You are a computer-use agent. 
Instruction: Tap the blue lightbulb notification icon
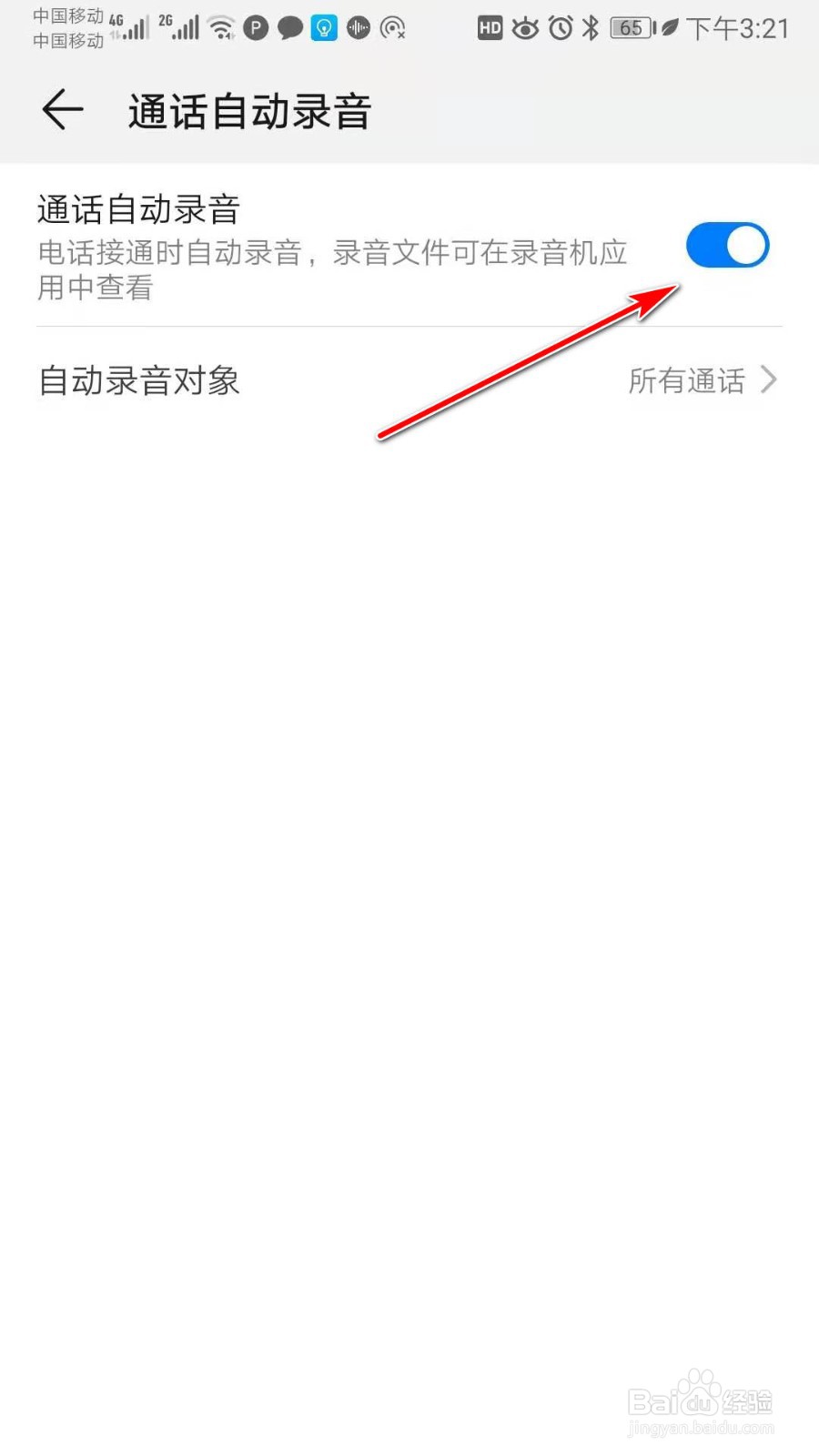(x=324, y=28)
